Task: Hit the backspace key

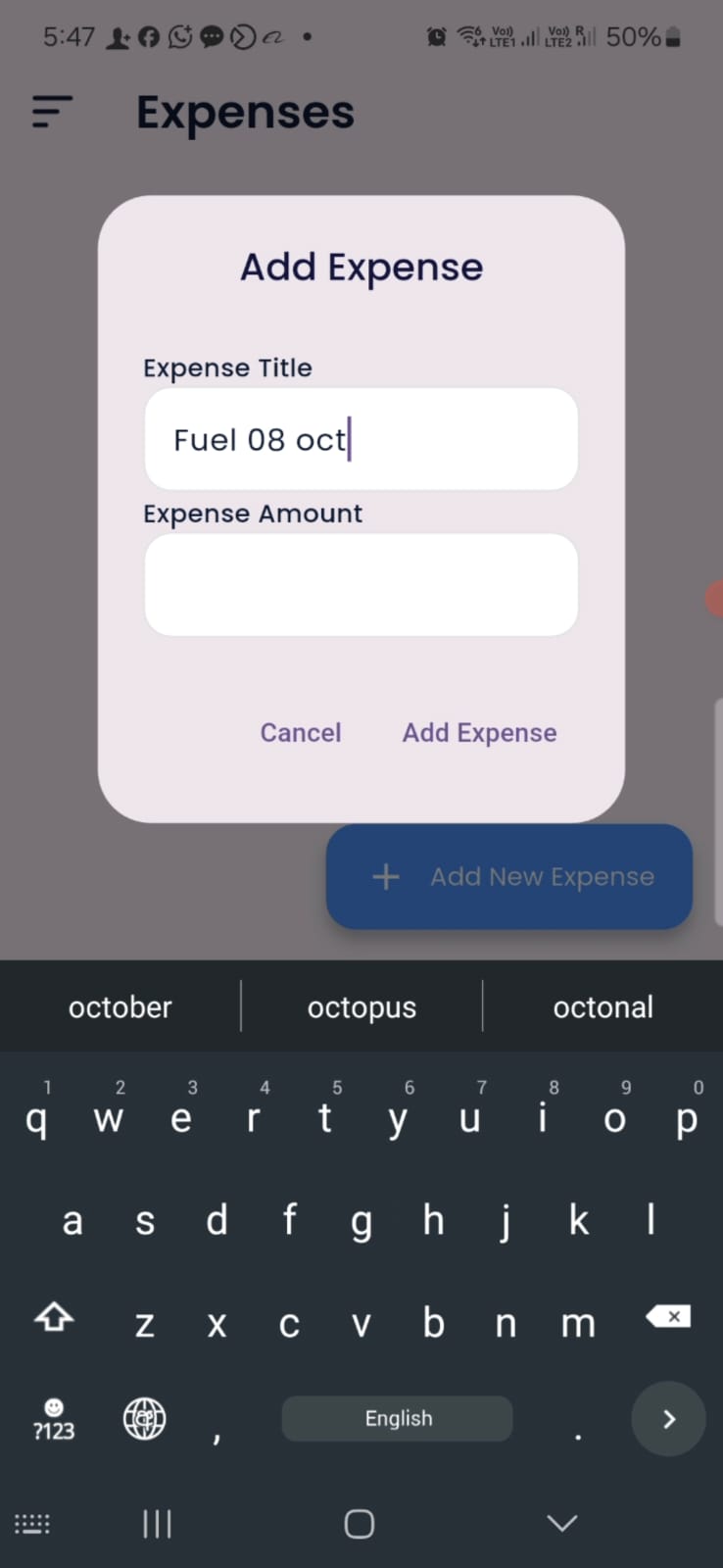Action: pyautogui.click(x=668, y=1317)
